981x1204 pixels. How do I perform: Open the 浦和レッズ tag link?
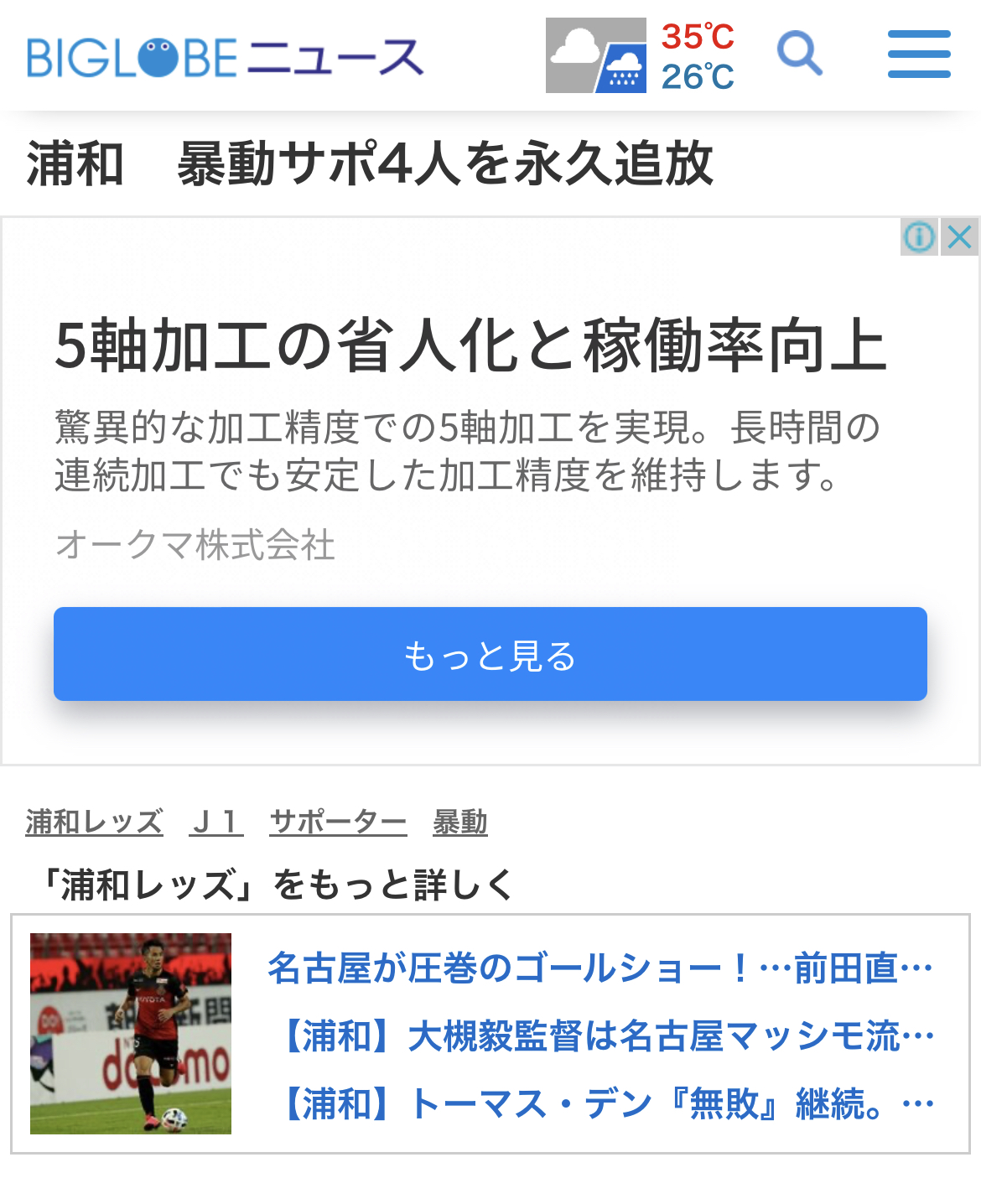point(94,822)
